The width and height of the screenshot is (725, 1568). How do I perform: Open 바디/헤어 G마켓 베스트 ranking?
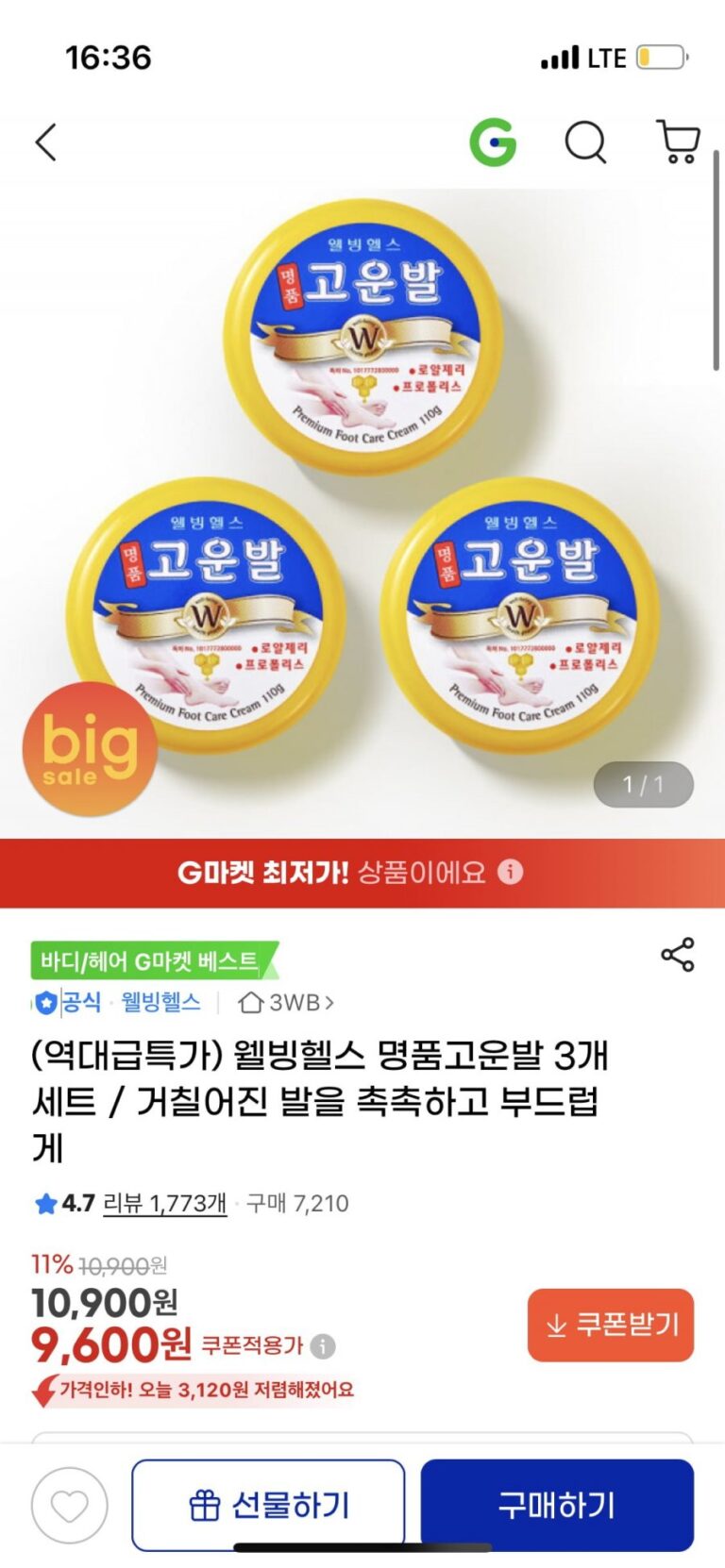151,961
